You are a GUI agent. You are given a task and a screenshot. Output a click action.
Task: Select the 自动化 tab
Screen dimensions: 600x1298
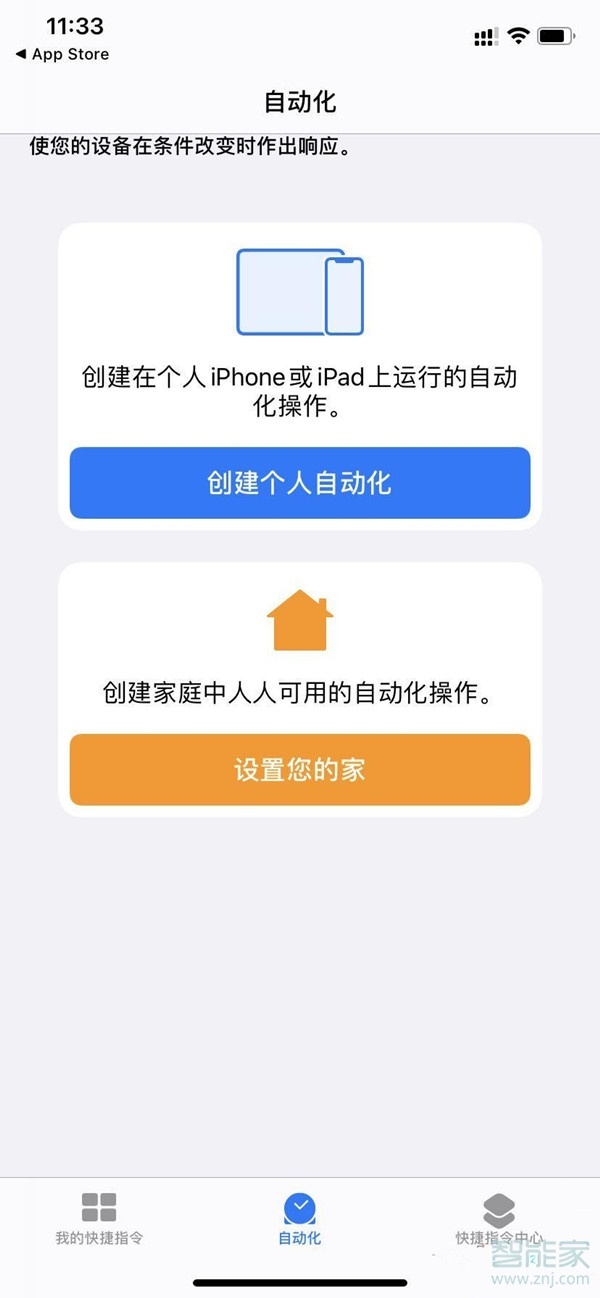tap(299, 1218)
